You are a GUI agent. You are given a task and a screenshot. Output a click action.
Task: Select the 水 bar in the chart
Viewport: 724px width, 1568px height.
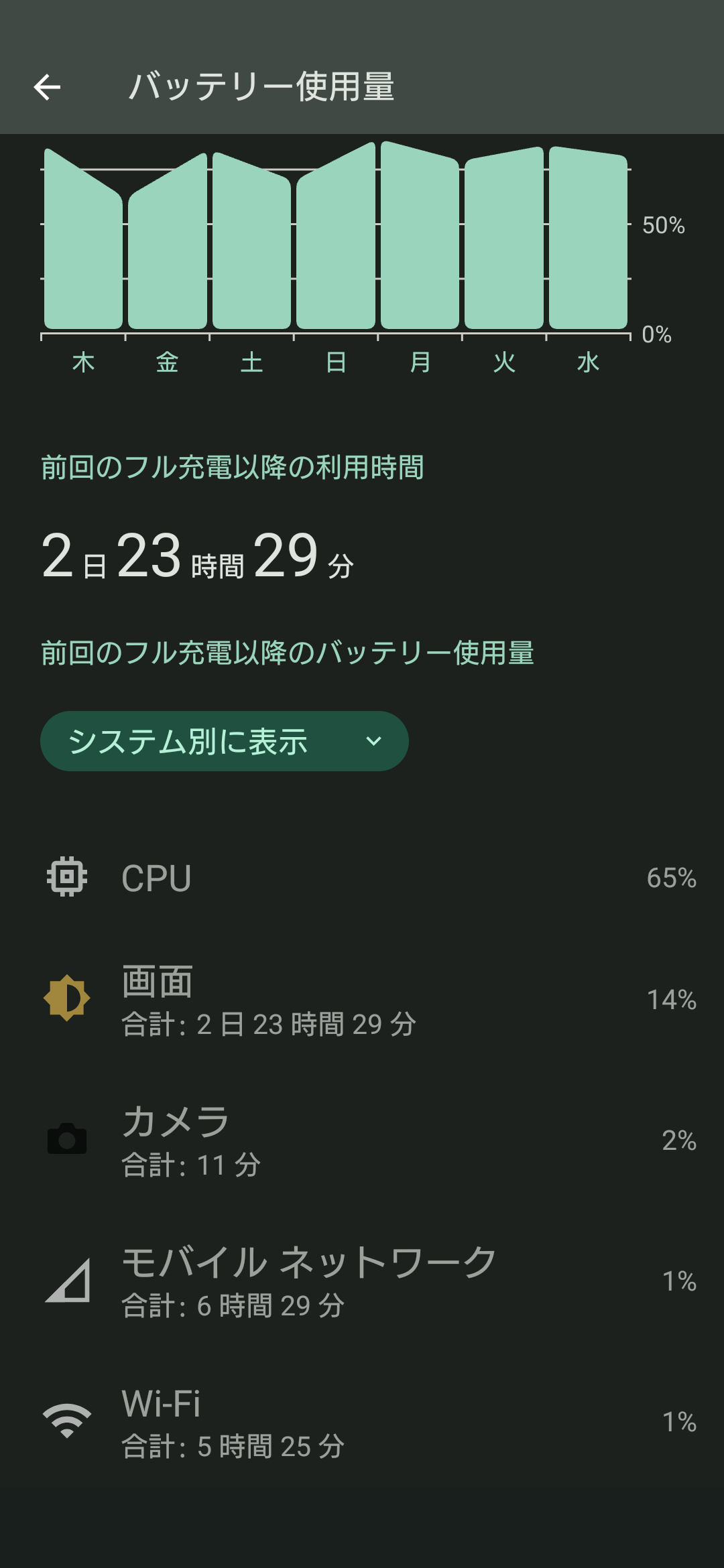[x=589, y=237]
